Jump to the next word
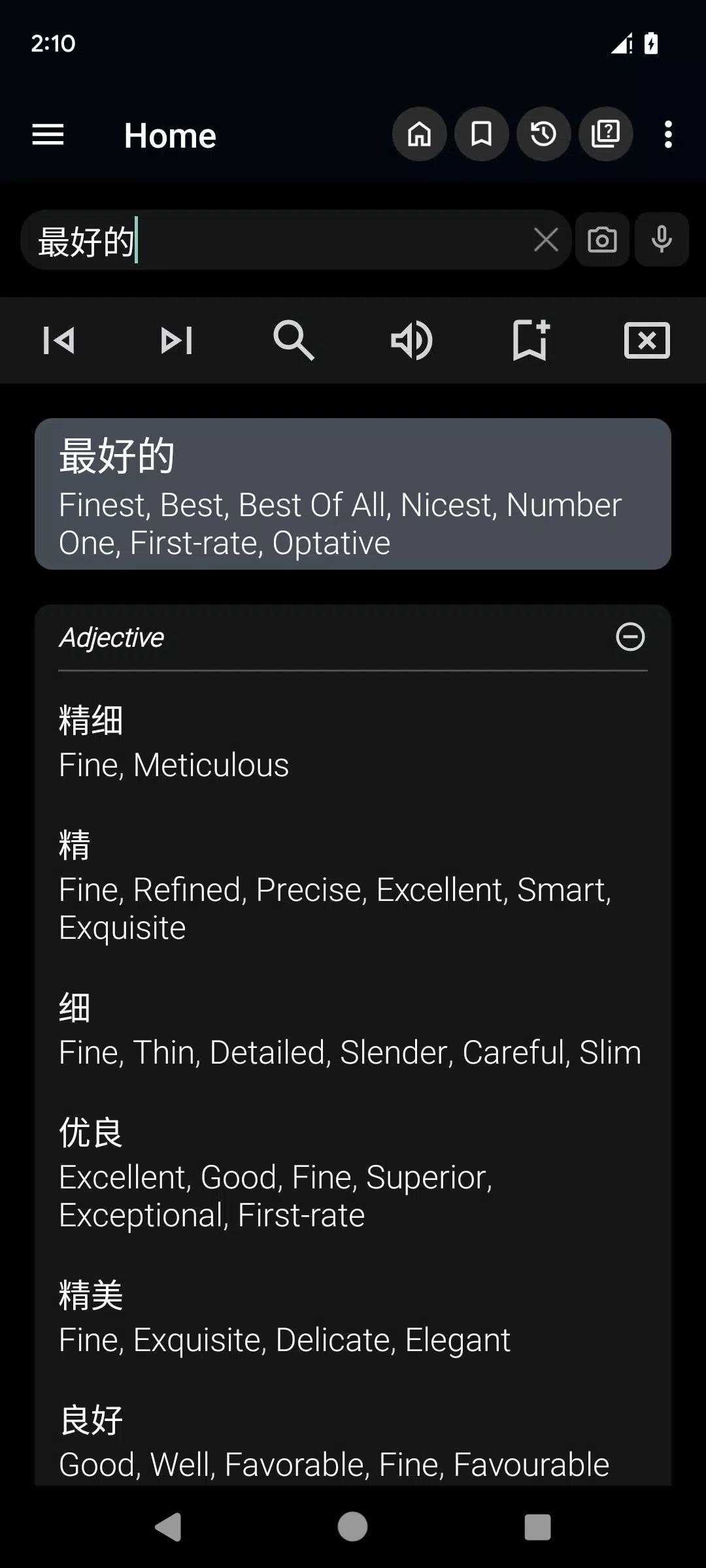Screen dimensions: 706x1568 (x=176, y=340)
